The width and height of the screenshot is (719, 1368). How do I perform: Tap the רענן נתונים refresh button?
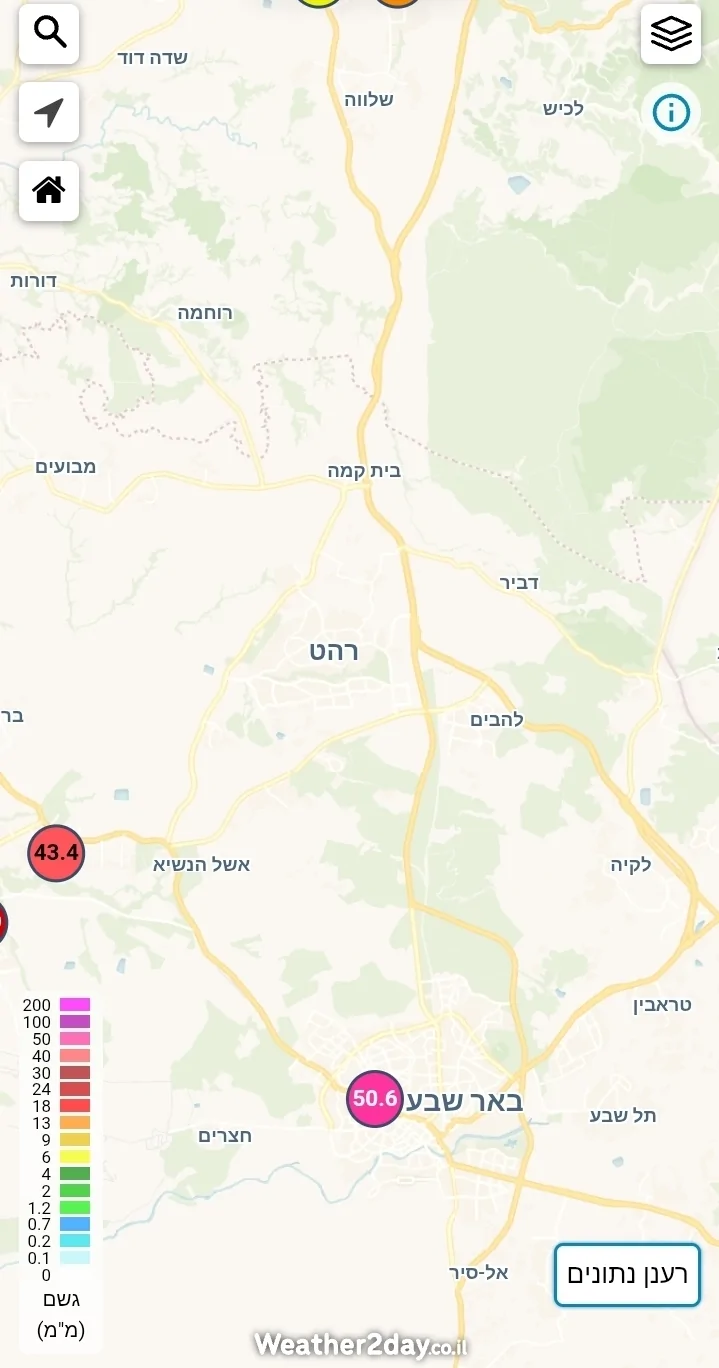(x=627, y=1274)
